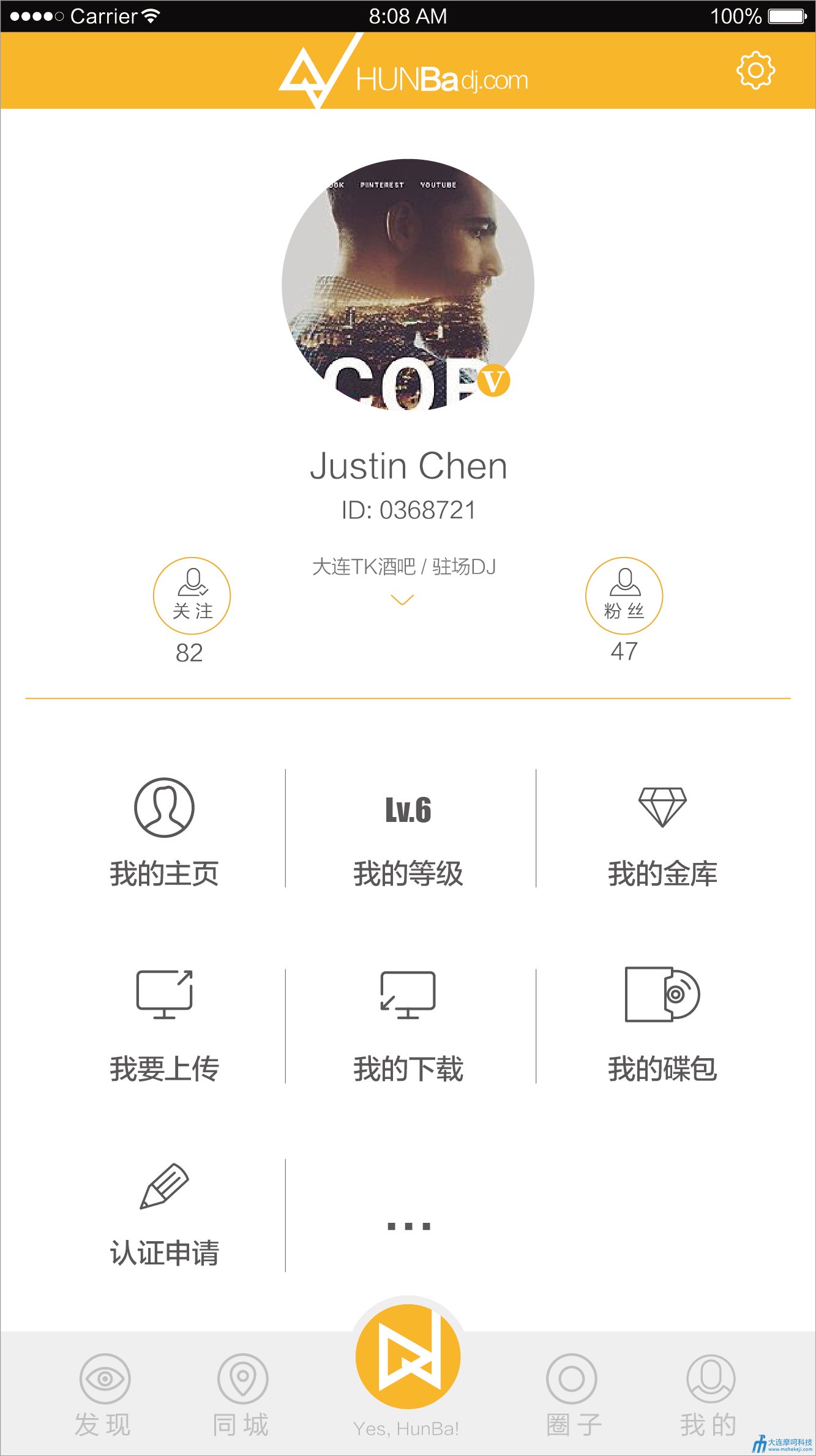Open the 关注 following list
Image resolution: width=816 pixels, height=1456 pixels.
click(192, 595)
